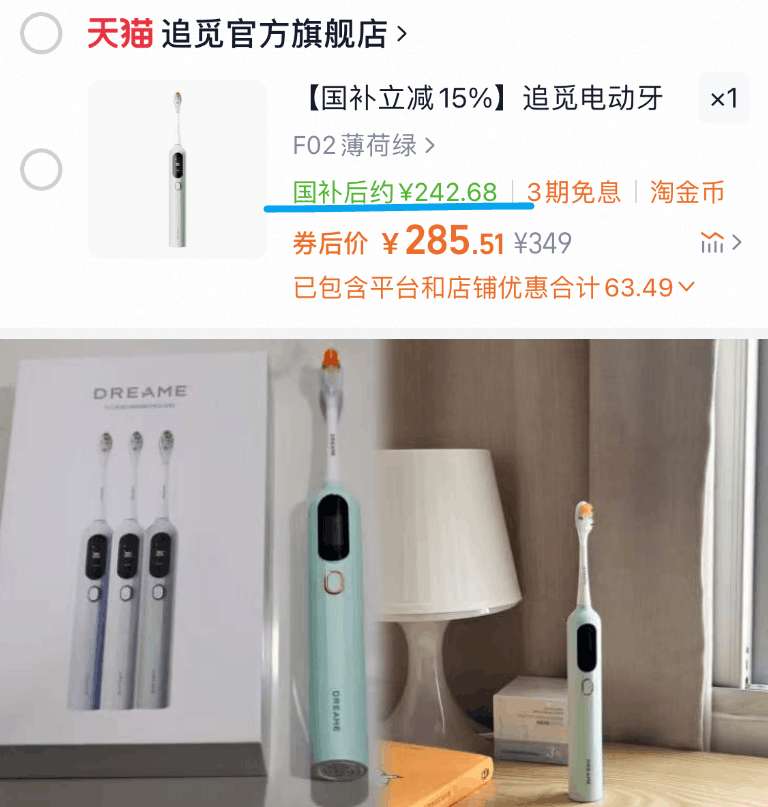Click the blue underline below the subsidy price
Image resolution: width=768 pixels, height=807 pixels.
[400, 207]
